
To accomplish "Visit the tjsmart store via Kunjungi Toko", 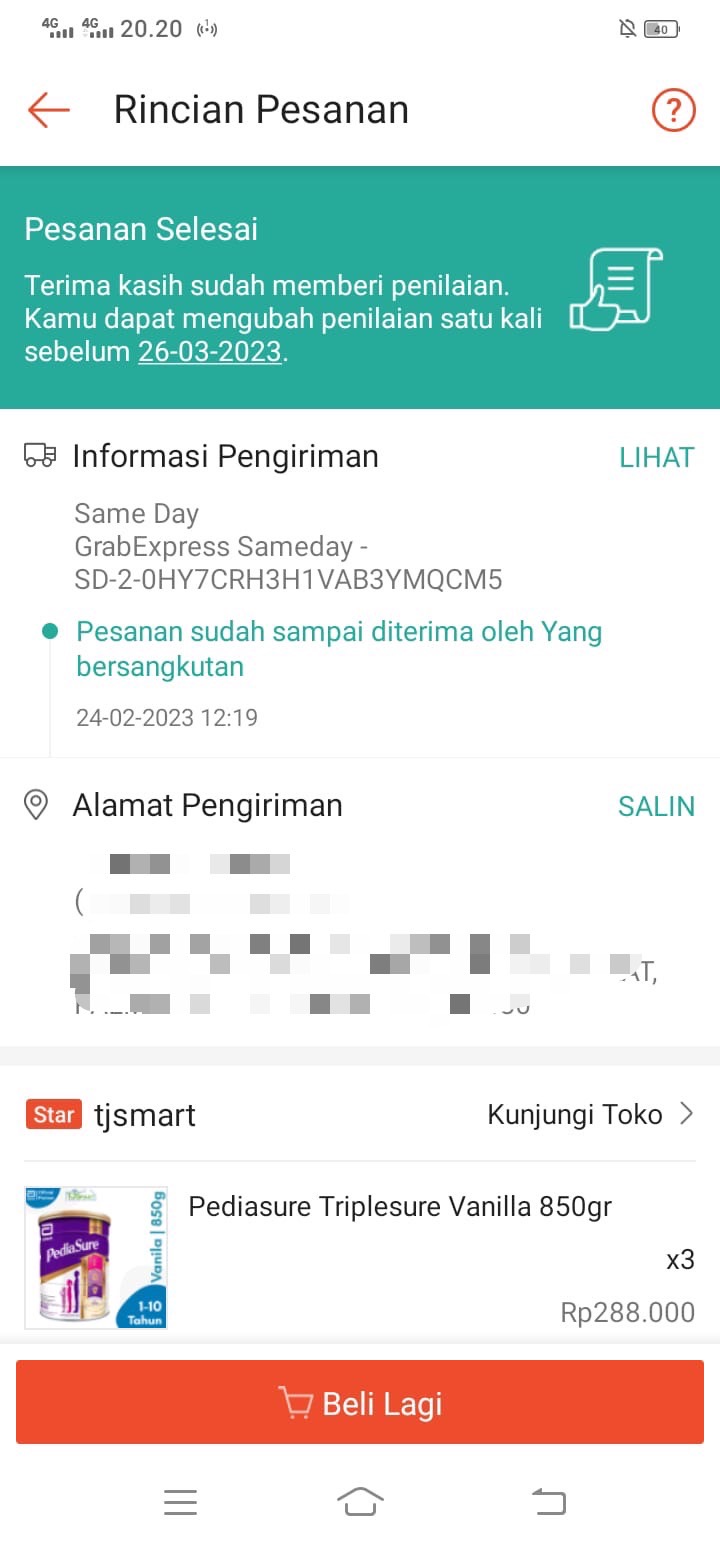I will click(x=590, y=1114).
